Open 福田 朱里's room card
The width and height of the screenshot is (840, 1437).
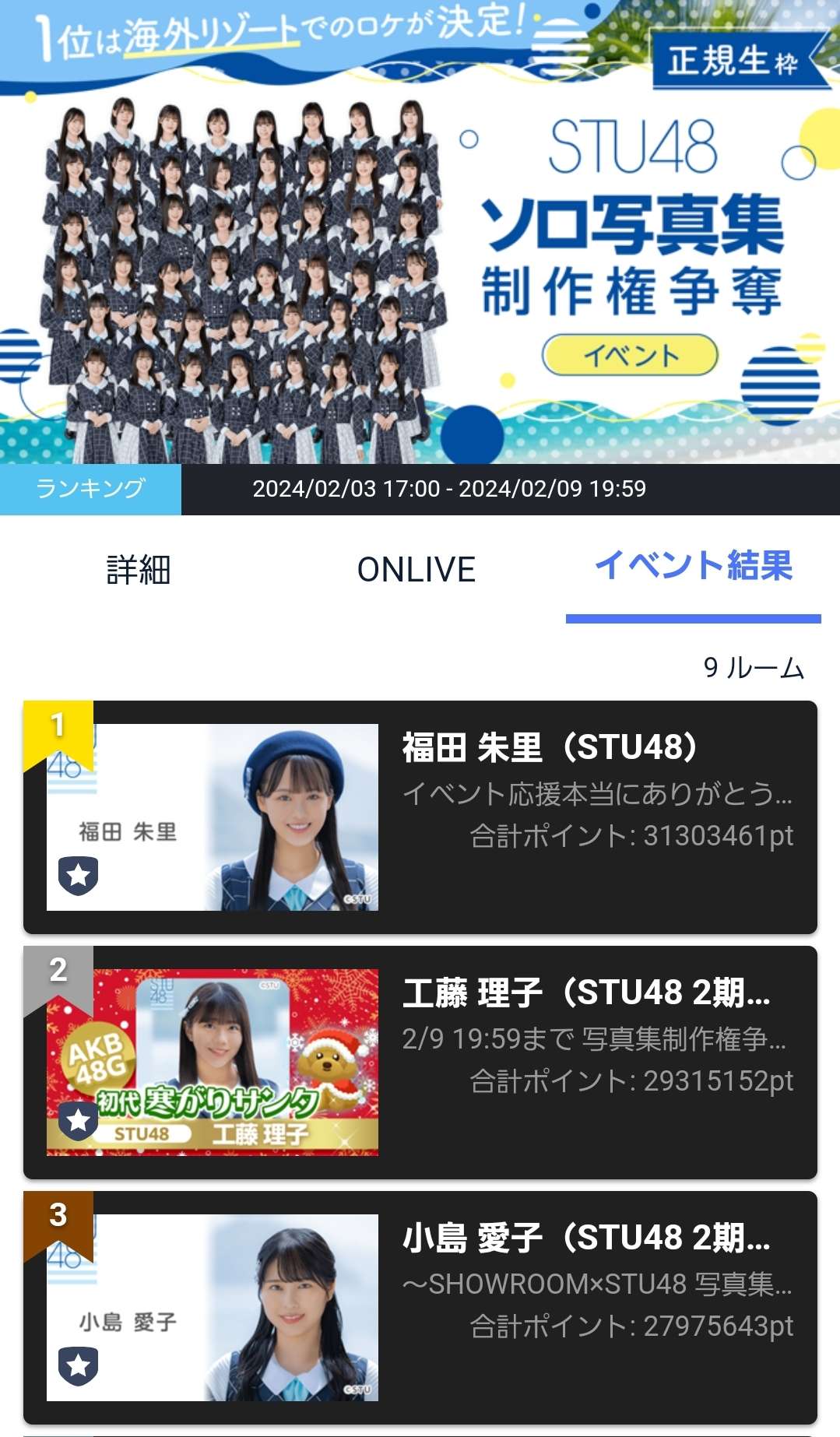coord(420,817)
